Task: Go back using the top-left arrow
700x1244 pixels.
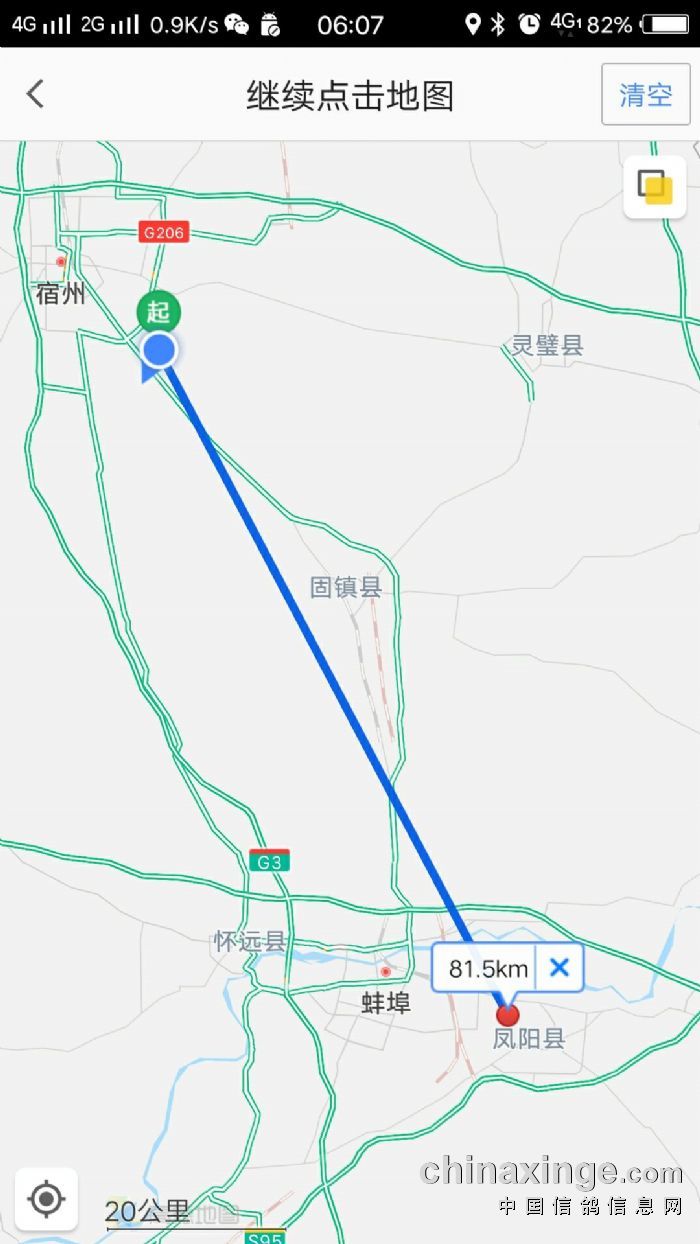Action: [x=35, y=94]
